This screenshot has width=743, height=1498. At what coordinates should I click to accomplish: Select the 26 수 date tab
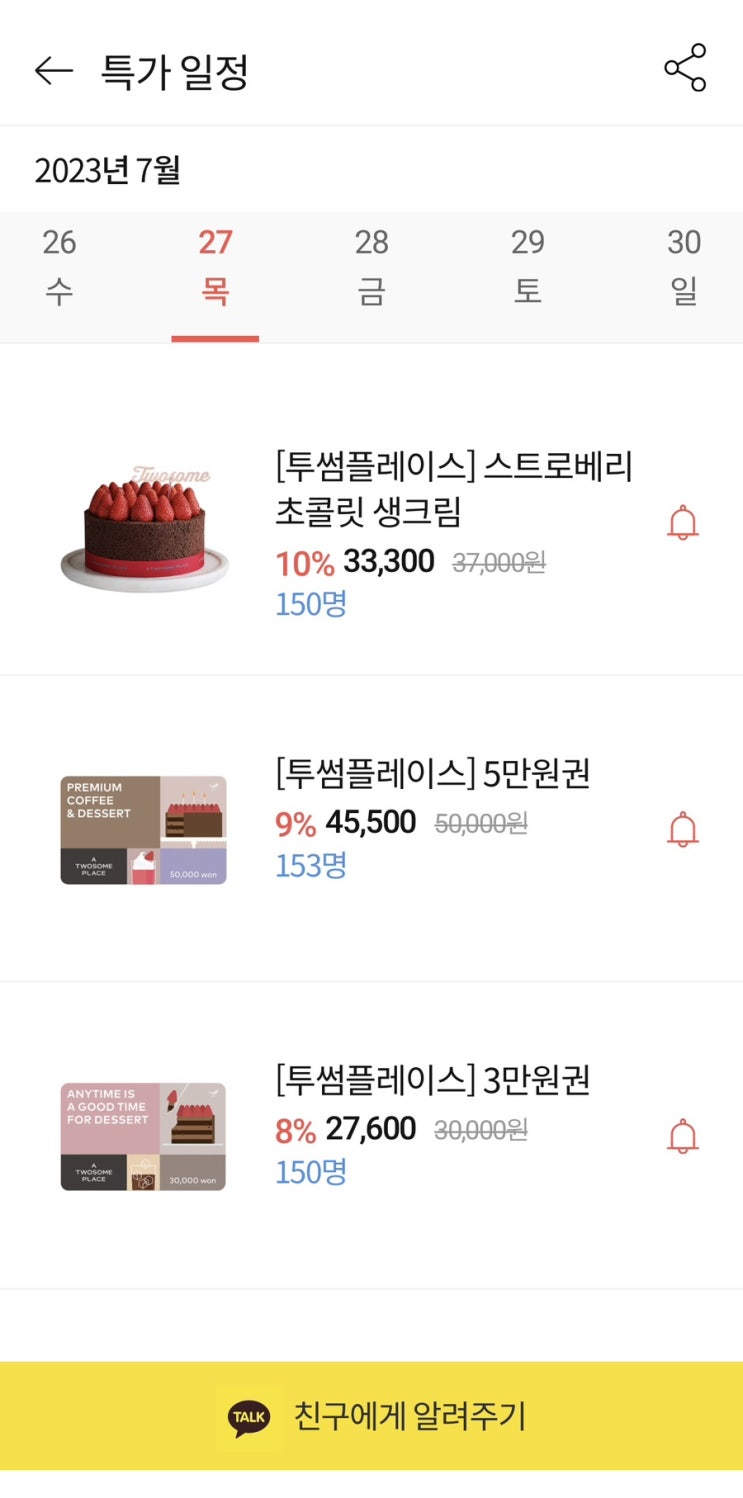click(x=59, y=266)
